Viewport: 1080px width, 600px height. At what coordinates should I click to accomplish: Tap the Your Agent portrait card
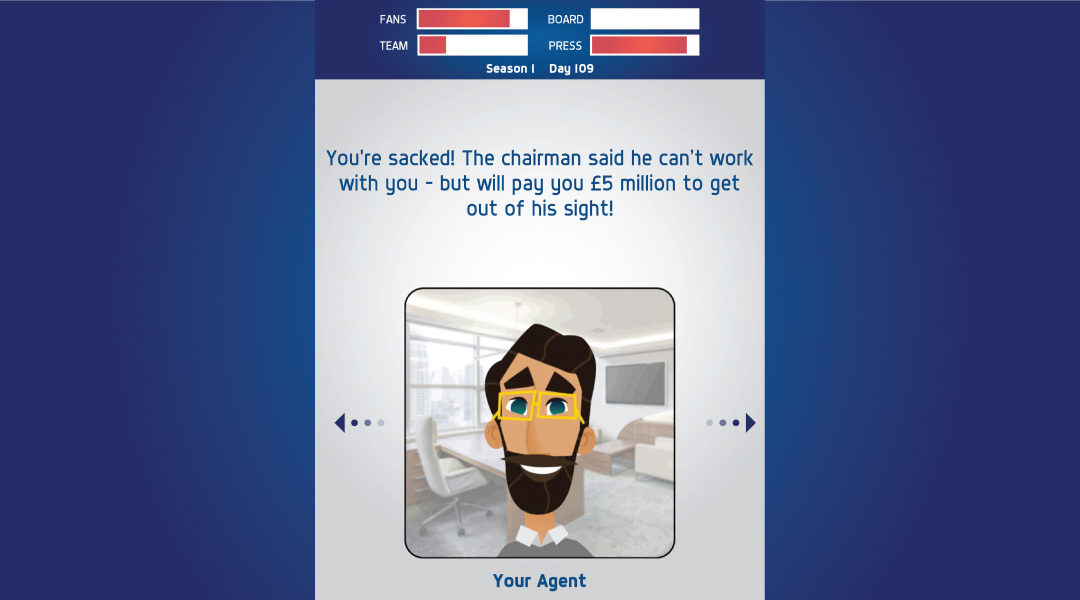click(x=539, y=423)
